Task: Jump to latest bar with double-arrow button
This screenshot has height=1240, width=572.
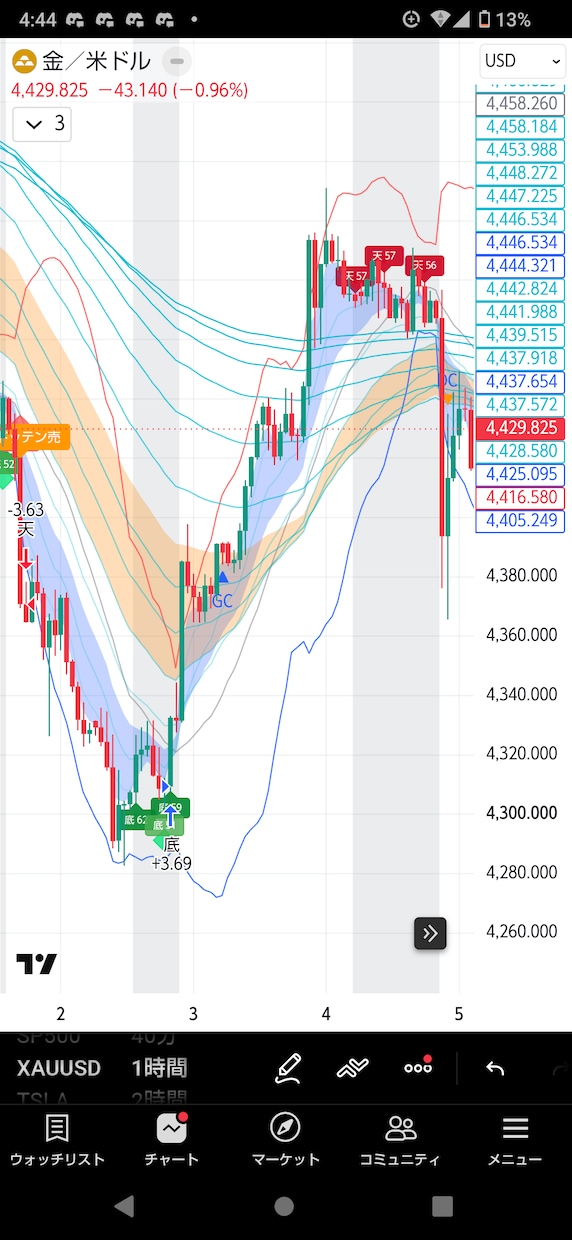Action: coord(430,933)
